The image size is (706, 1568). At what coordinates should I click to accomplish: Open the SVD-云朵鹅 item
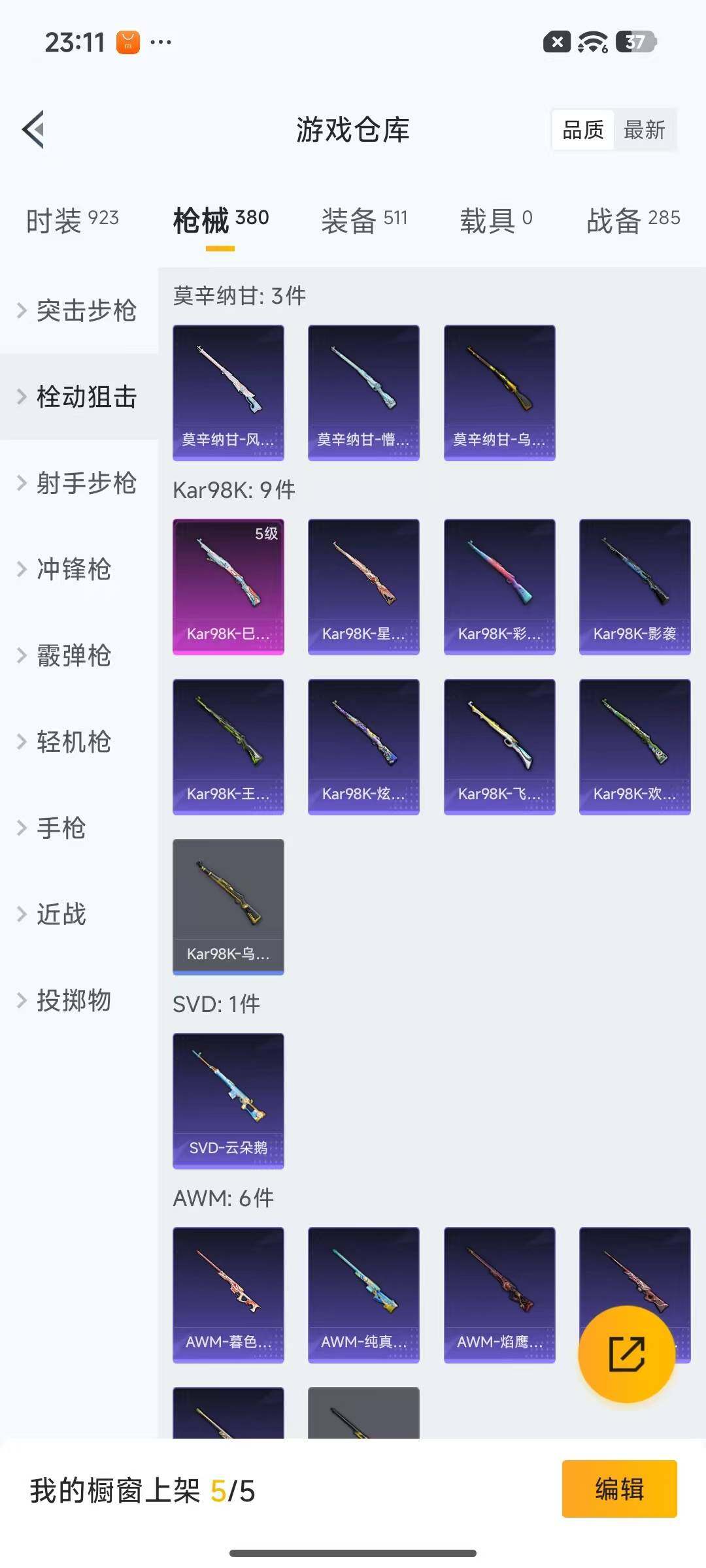tap(228, 1101)
